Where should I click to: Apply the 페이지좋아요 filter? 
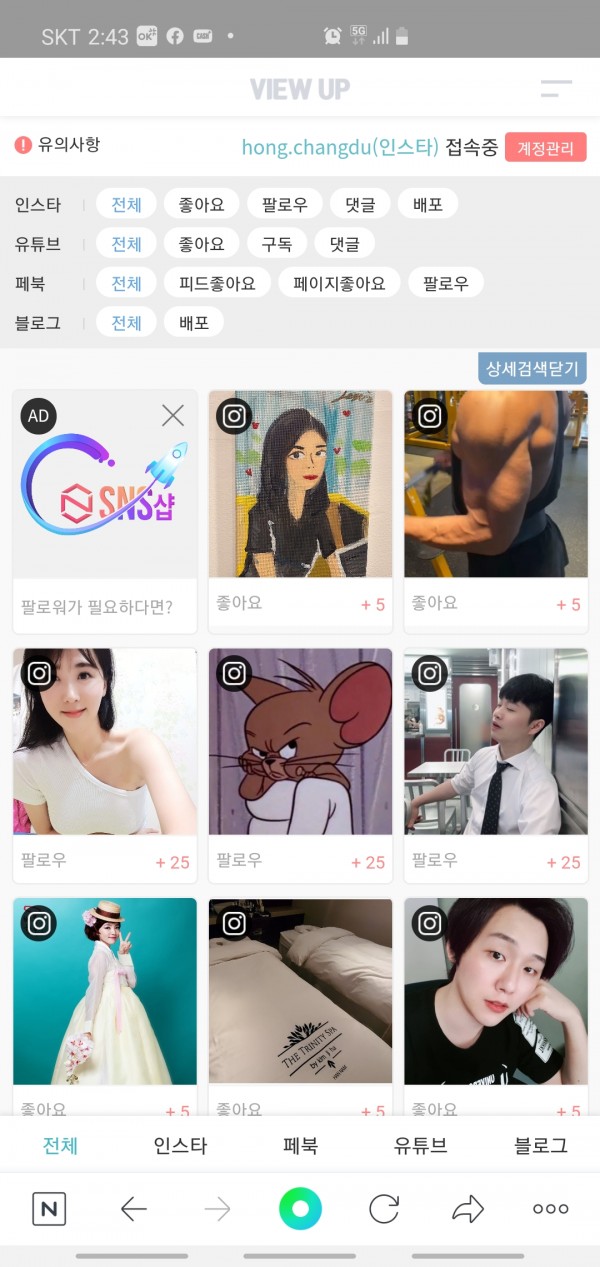pos(339,283)
